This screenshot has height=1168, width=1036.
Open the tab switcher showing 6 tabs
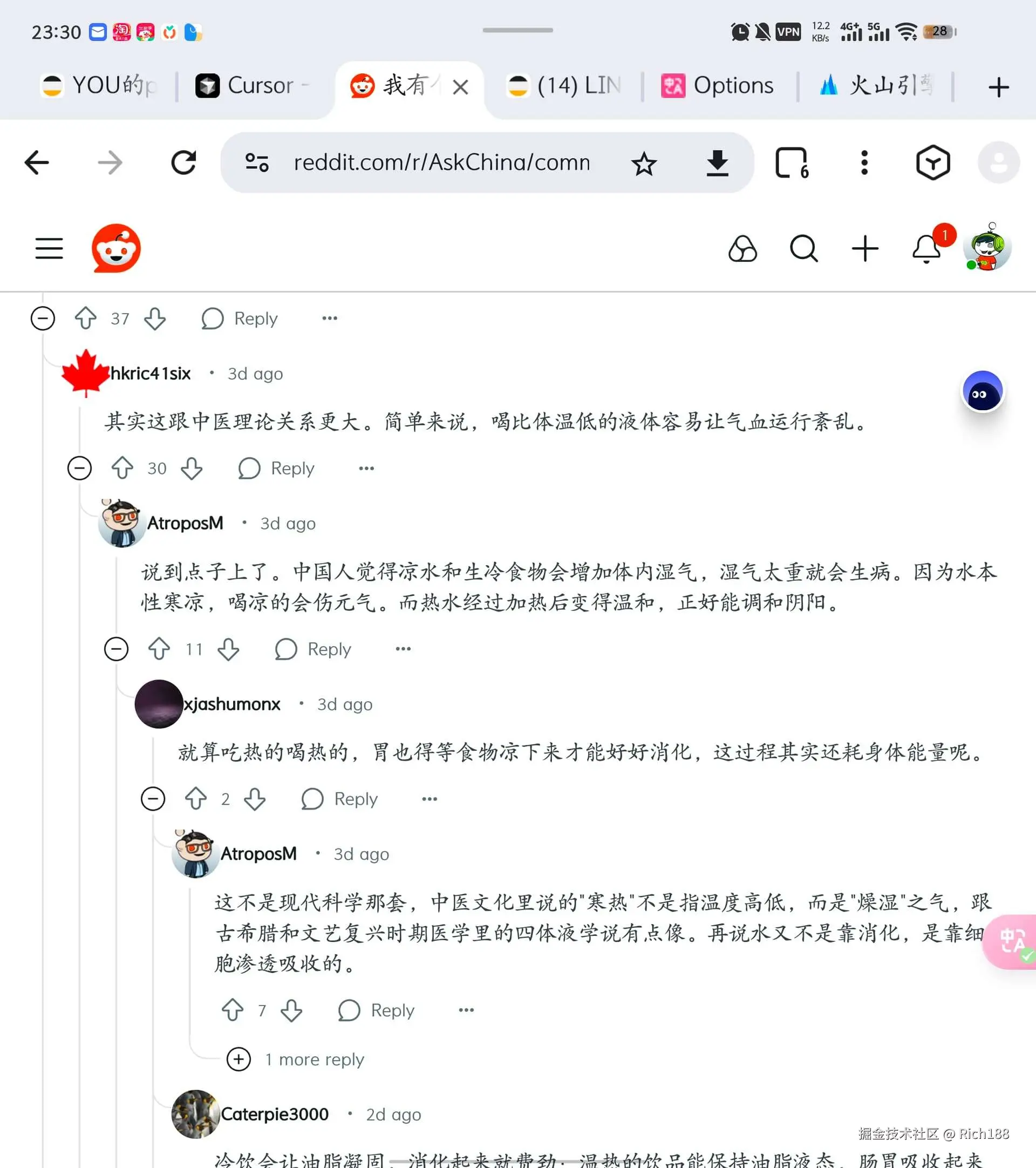(x=792, y=162)
